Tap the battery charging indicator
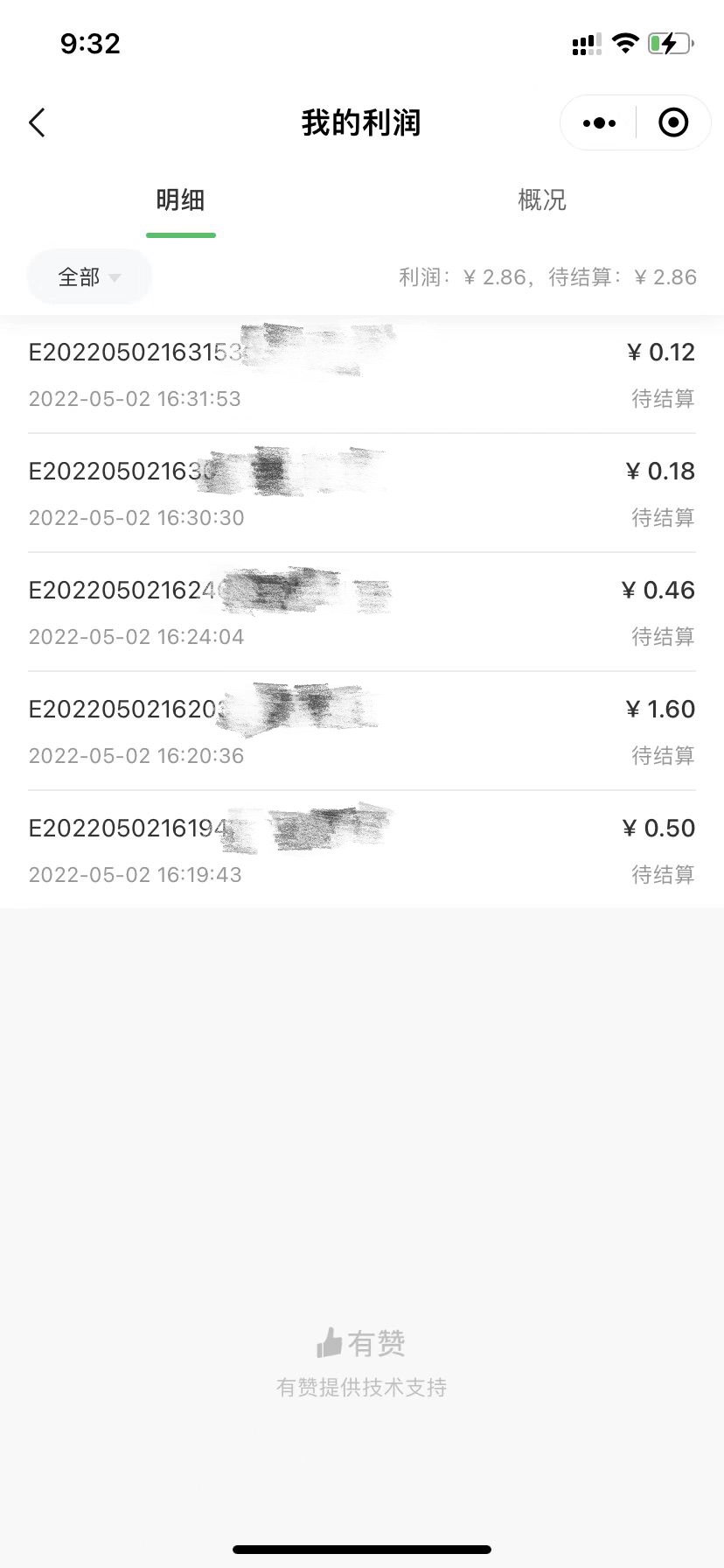This screenshot has height=1568, width=724. 668,43
